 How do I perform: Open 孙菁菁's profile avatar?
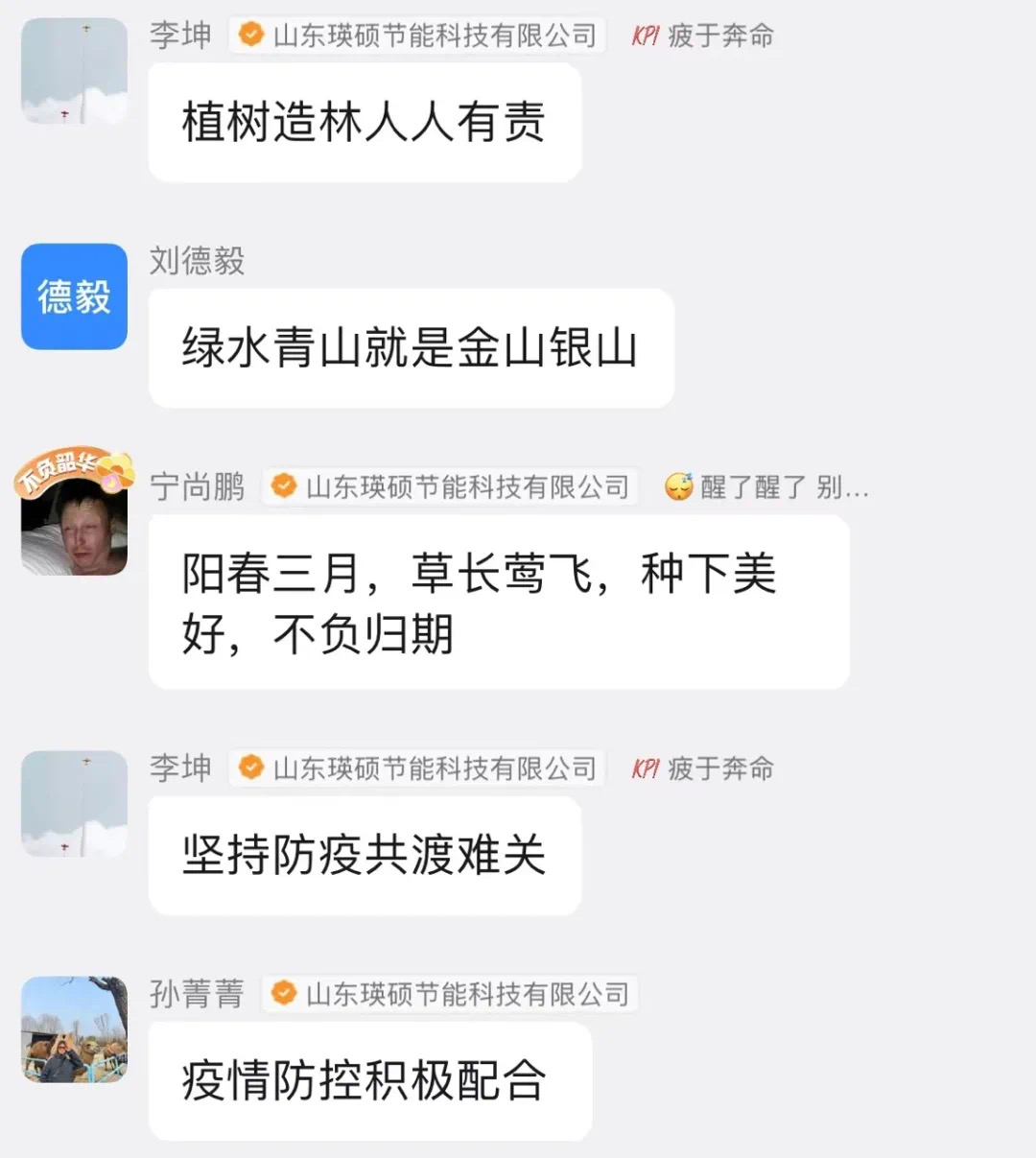tap(74, 1029)
